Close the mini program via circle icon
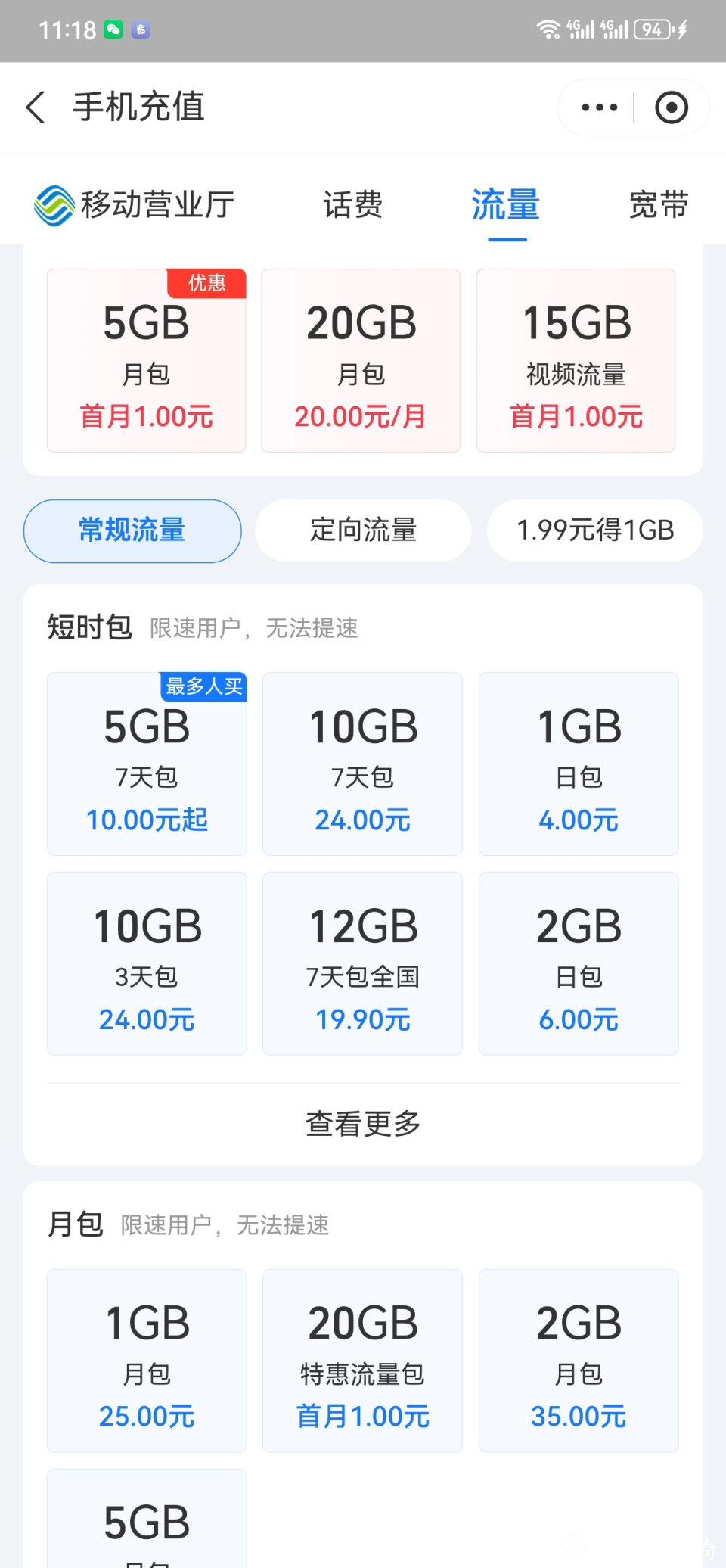The image size is (726, 1568). click(671, 107)
